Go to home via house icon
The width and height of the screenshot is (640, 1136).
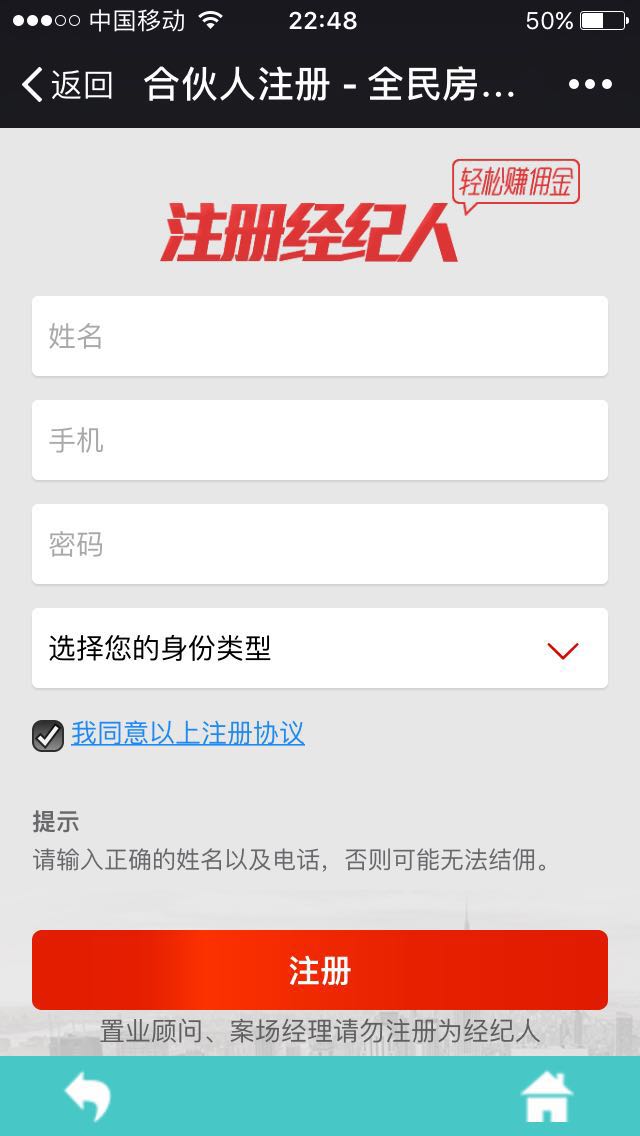[547, 1097]
